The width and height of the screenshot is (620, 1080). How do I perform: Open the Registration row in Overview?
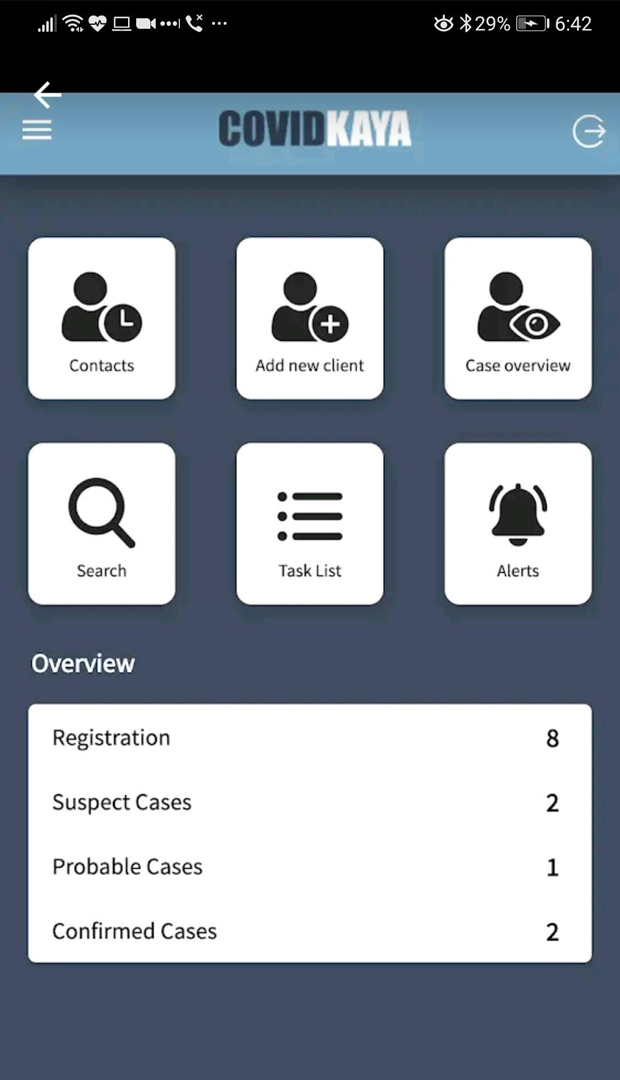coord(309,738)
